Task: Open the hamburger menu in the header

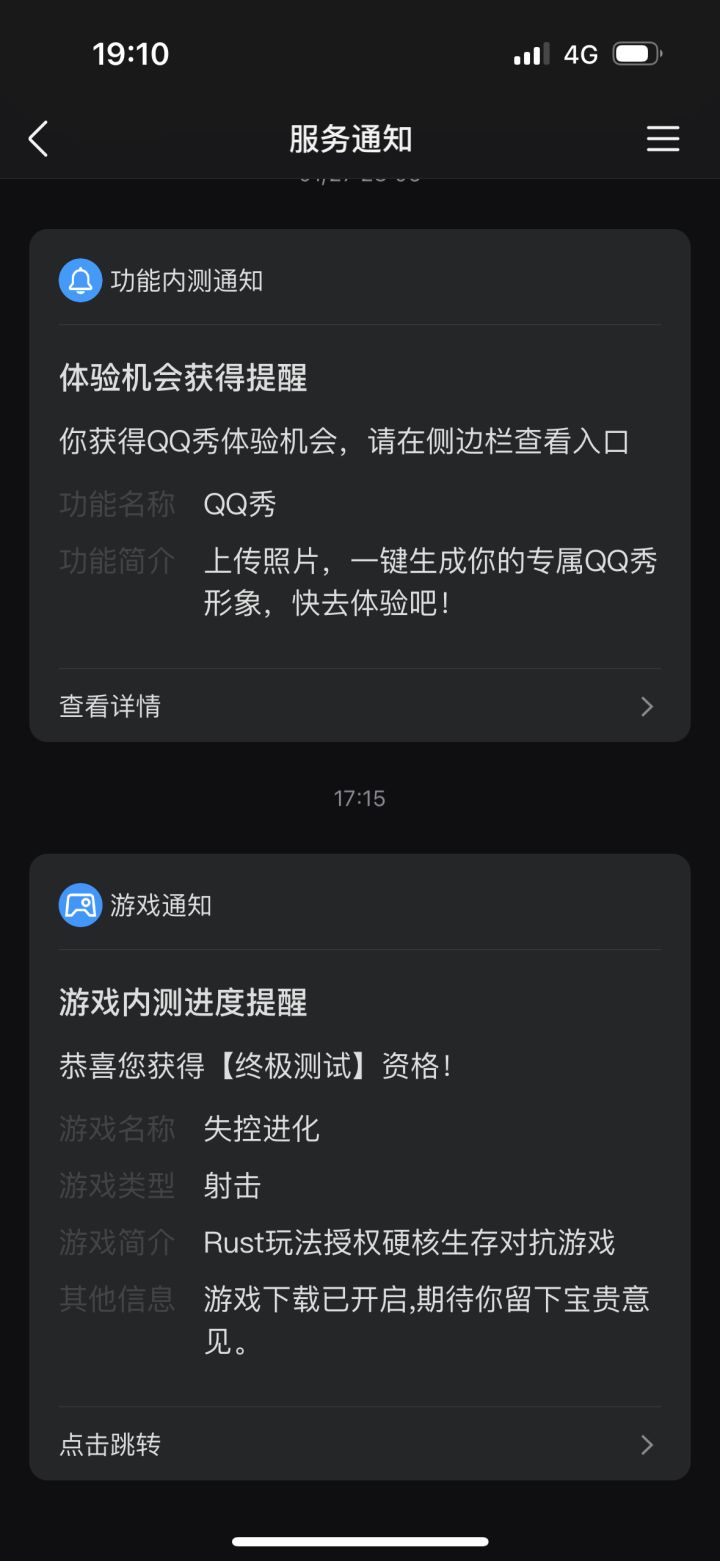Action: tap(662, 139)
